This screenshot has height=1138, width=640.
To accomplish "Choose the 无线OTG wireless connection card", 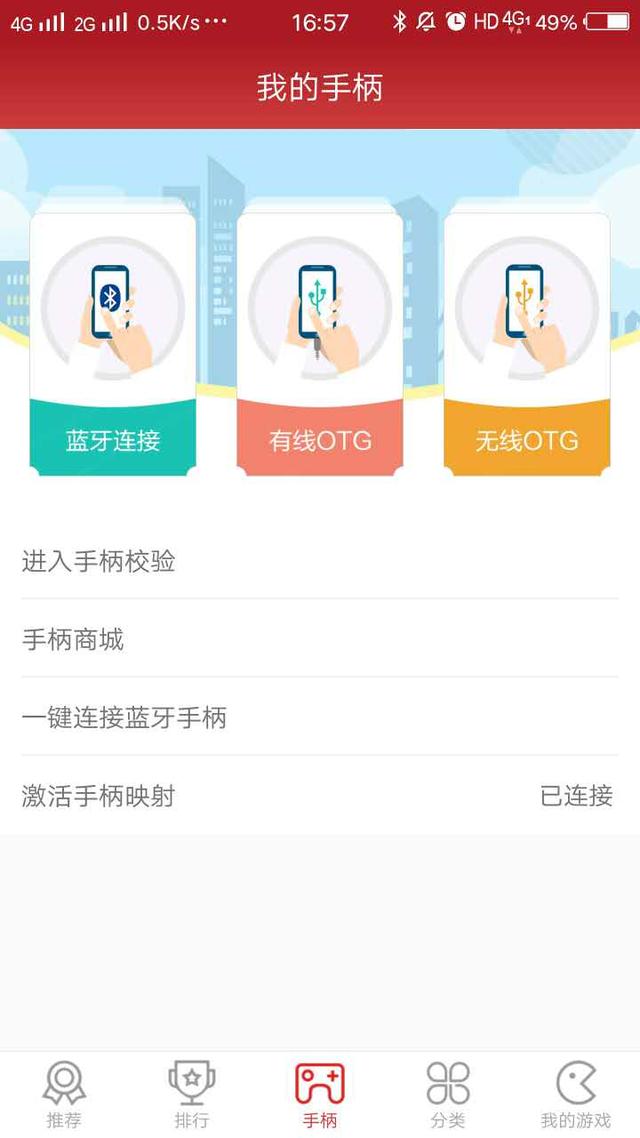I will (527, 344).
